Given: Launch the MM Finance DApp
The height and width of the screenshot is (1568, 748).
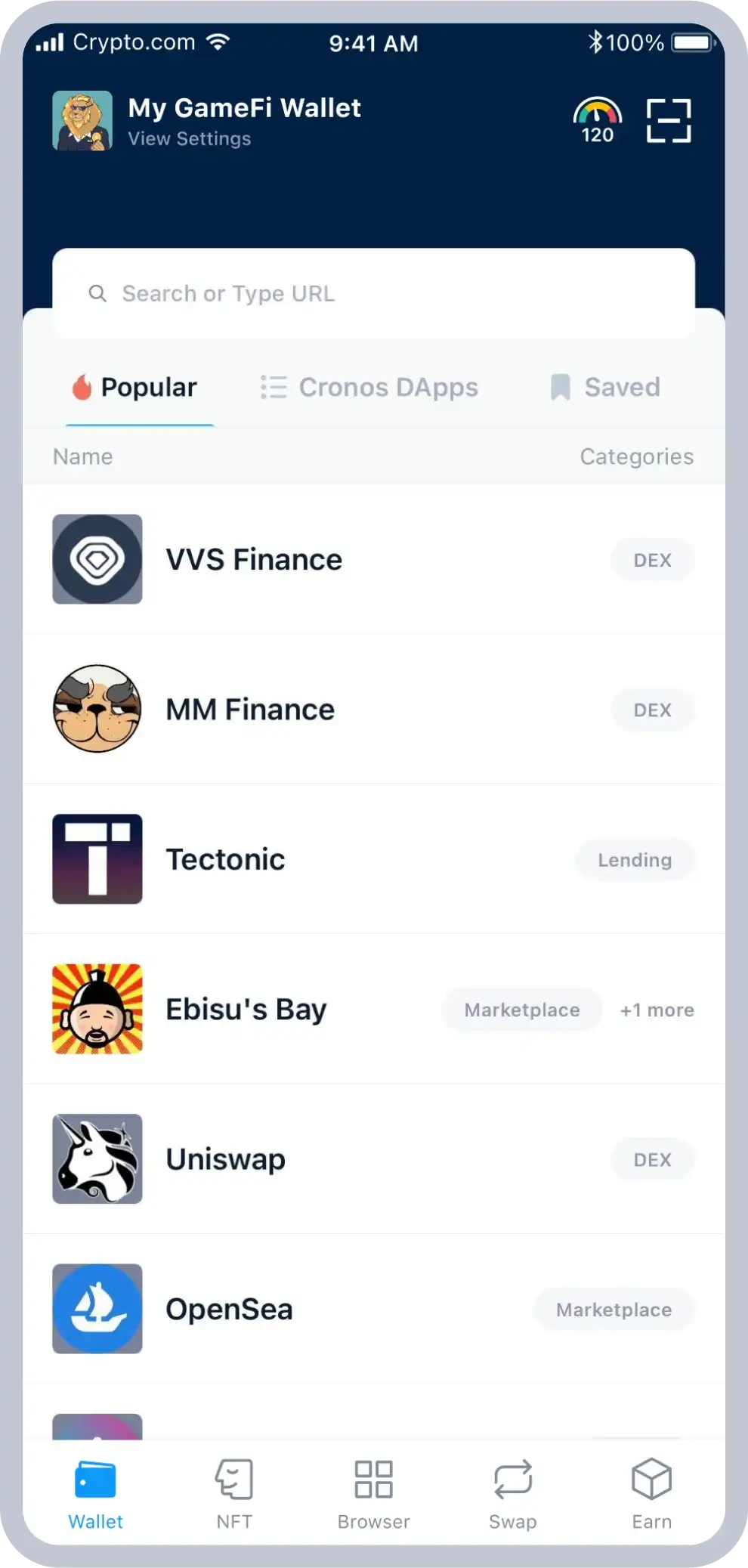Looking at the screenshot, I should coord(250,710).
